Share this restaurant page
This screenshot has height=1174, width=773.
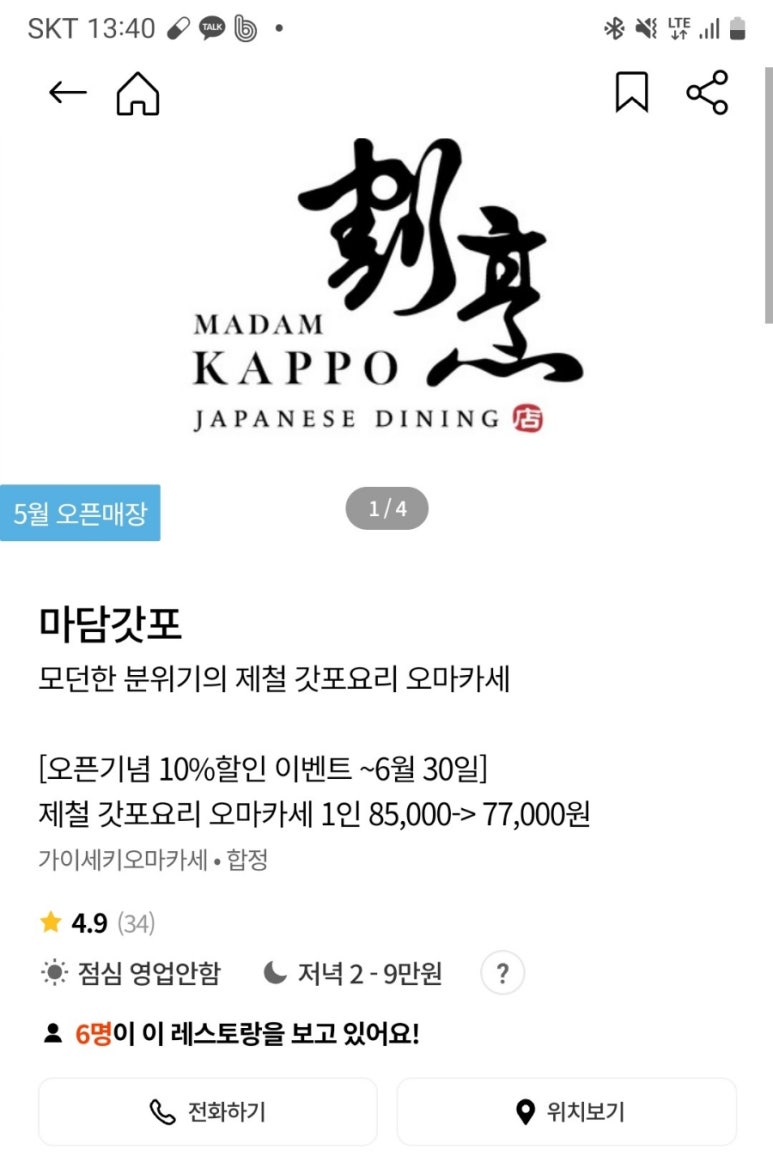click(707, 93)
